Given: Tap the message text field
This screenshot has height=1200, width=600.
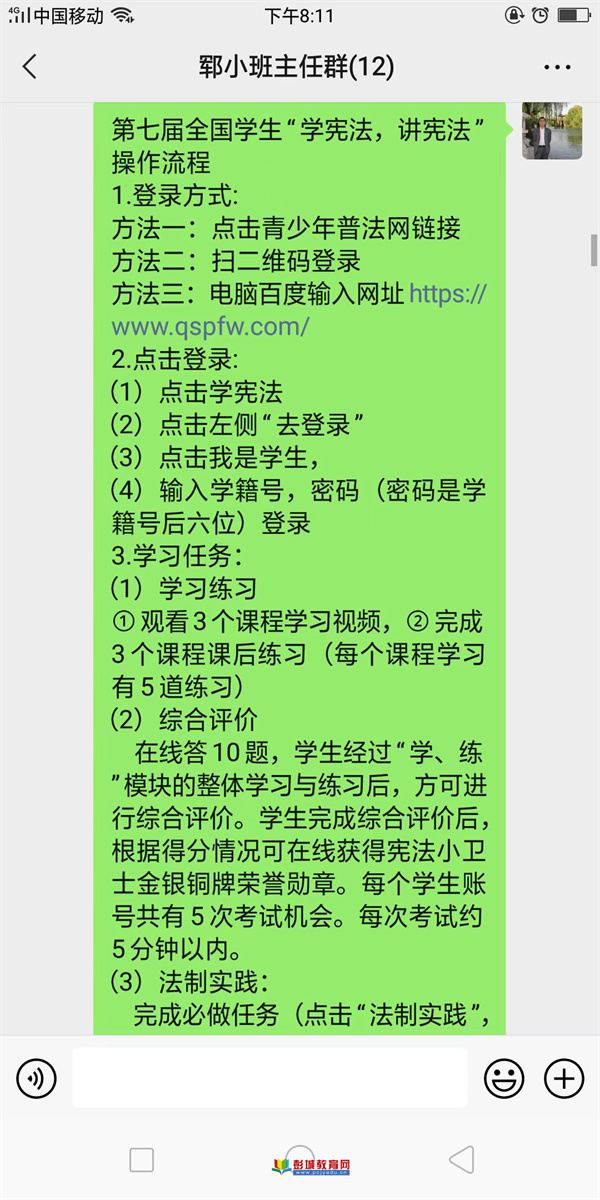Looking at the screenshot, I should [270, 1078].
